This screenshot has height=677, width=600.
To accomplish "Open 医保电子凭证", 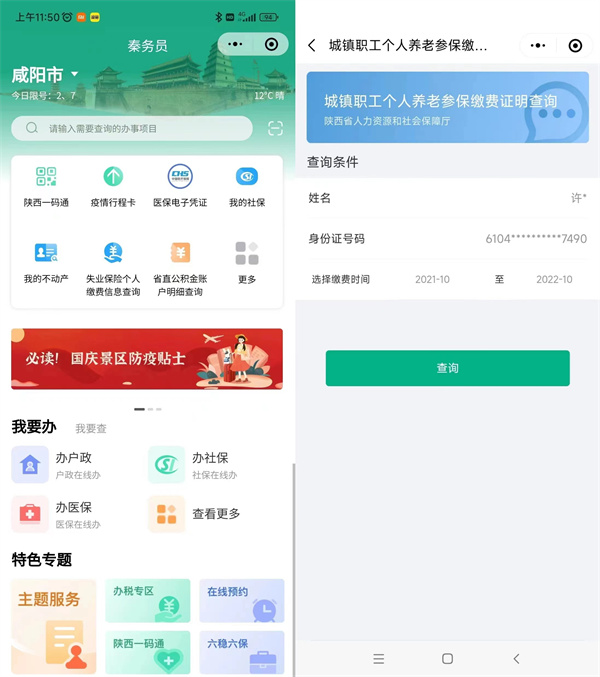I will coord(180,187).
